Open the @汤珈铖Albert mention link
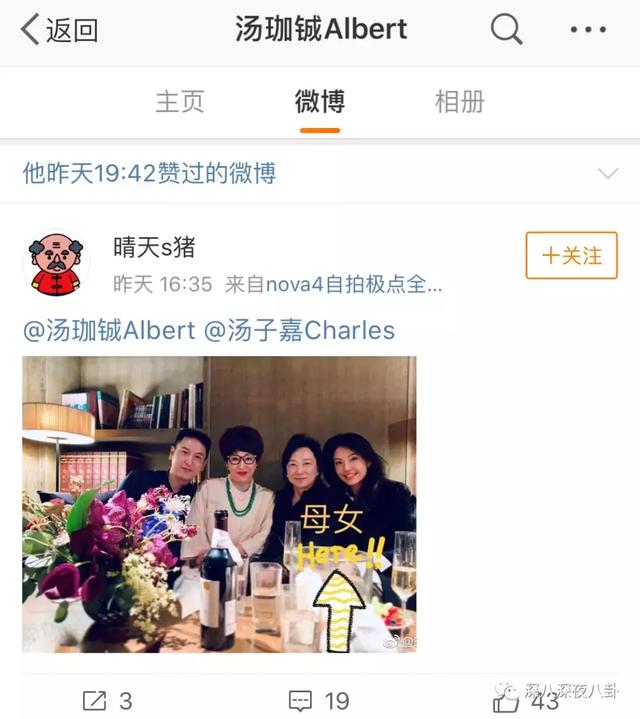This screenshot has width=640, height=719. tap(109, 330)
